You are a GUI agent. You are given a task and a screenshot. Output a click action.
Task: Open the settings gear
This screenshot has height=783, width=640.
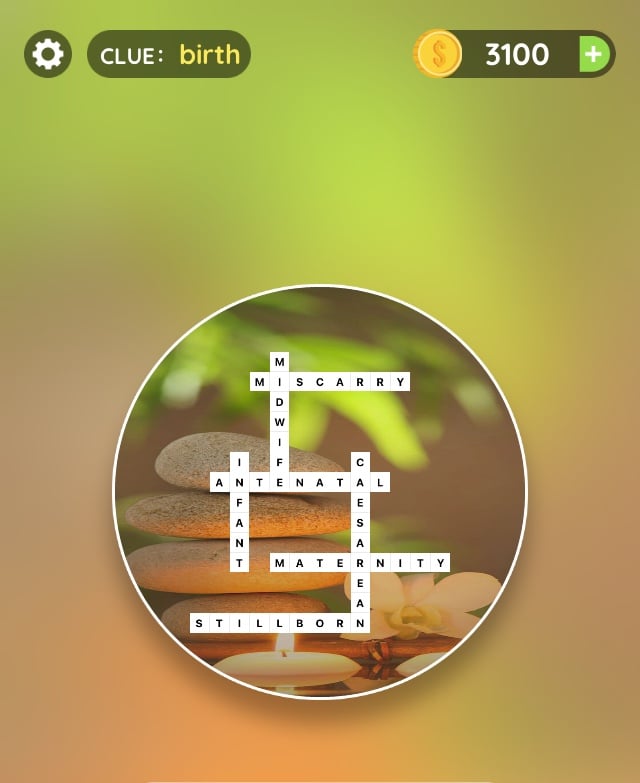tap(48, 54)
